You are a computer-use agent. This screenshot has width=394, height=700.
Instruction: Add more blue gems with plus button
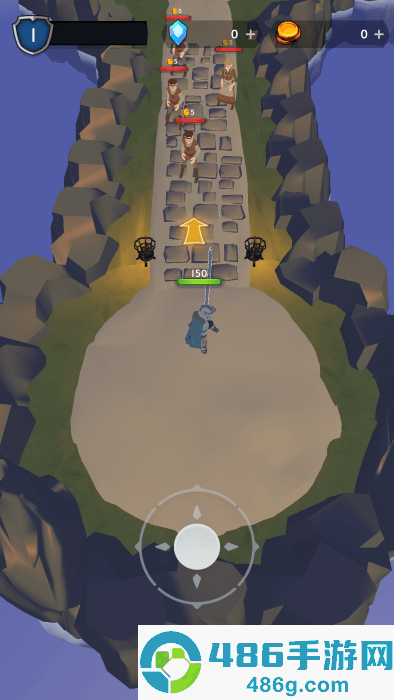(x=251, y=34)
